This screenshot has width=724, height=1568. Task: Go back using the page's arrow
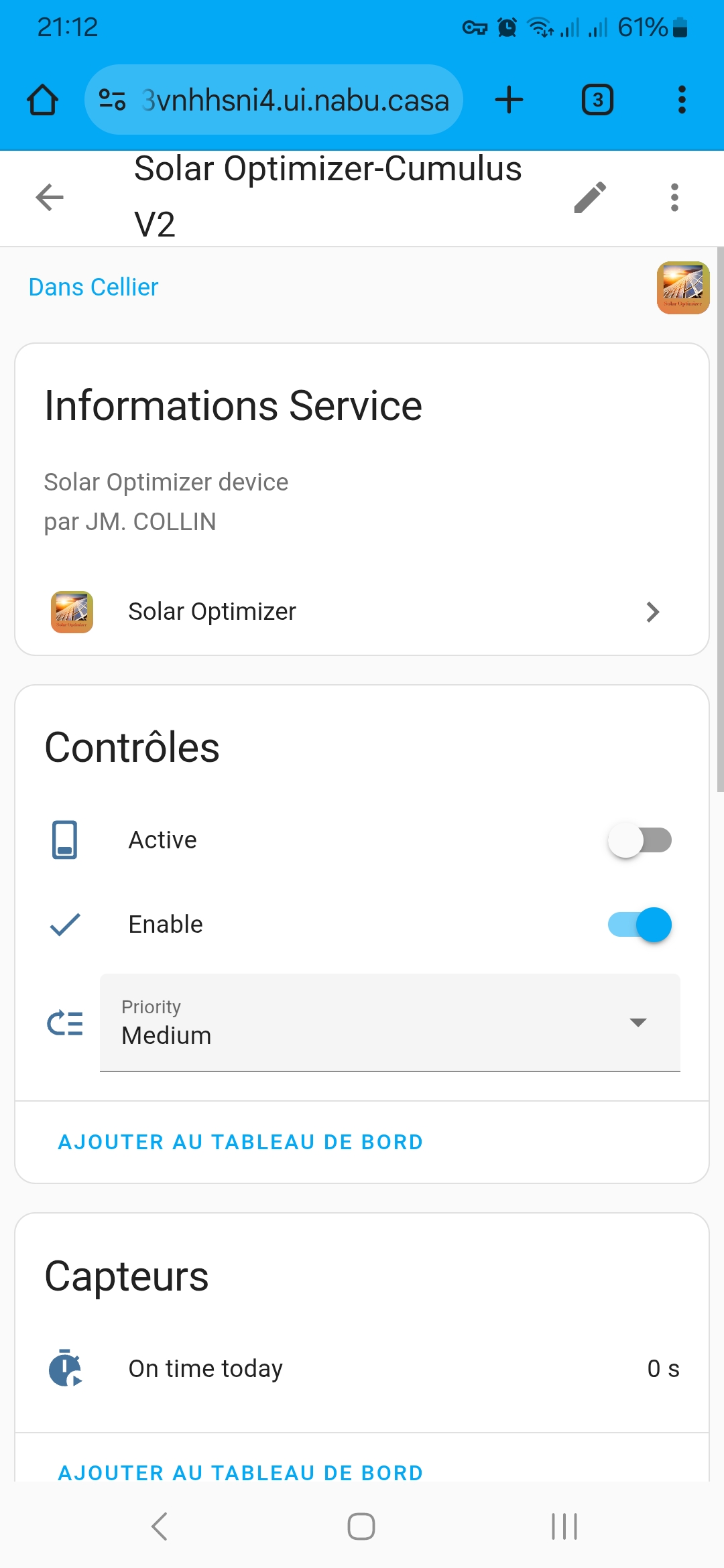(50, 198)
